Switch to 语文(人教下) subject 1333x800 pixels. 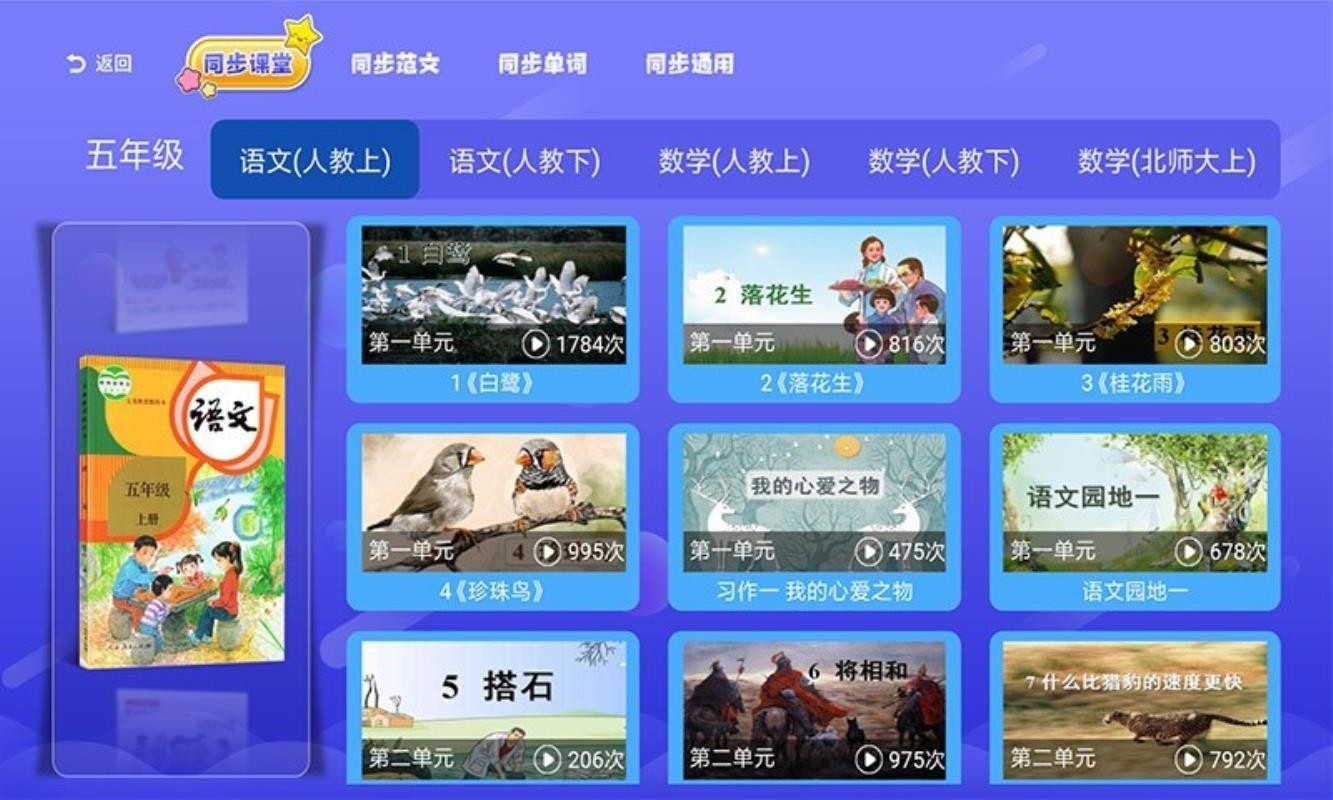(524, 160)
